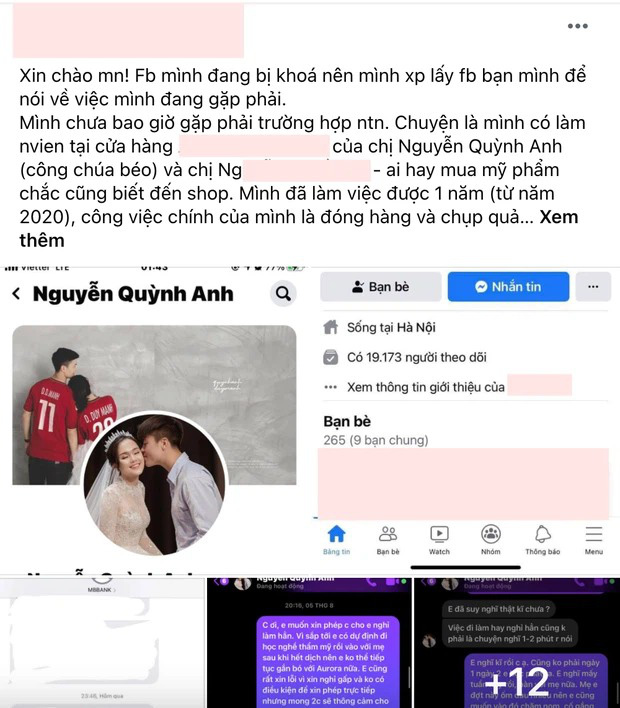View the middle purple chat screenshot photo

coord(308,642)
